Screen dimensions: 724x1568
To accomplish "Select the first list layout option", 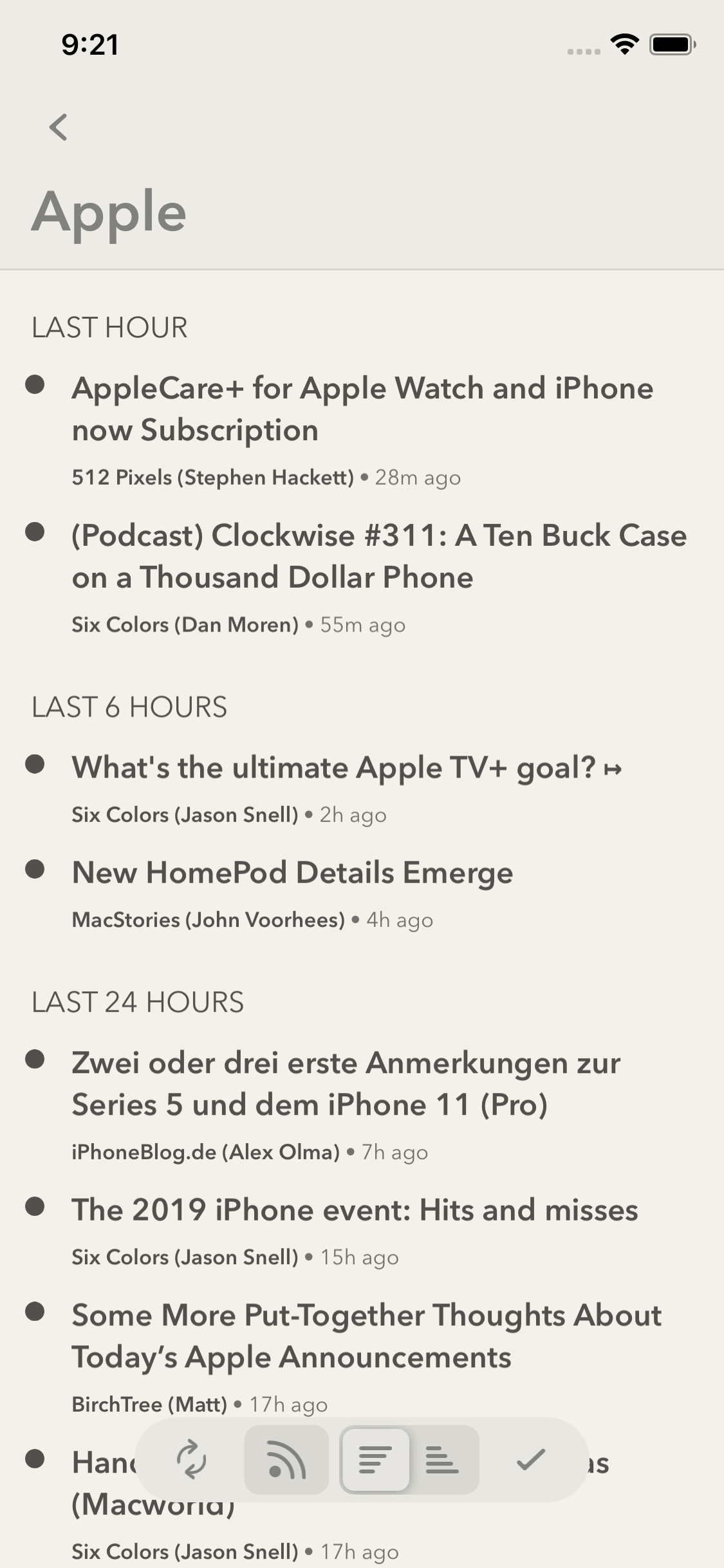I will point(375,1459).
